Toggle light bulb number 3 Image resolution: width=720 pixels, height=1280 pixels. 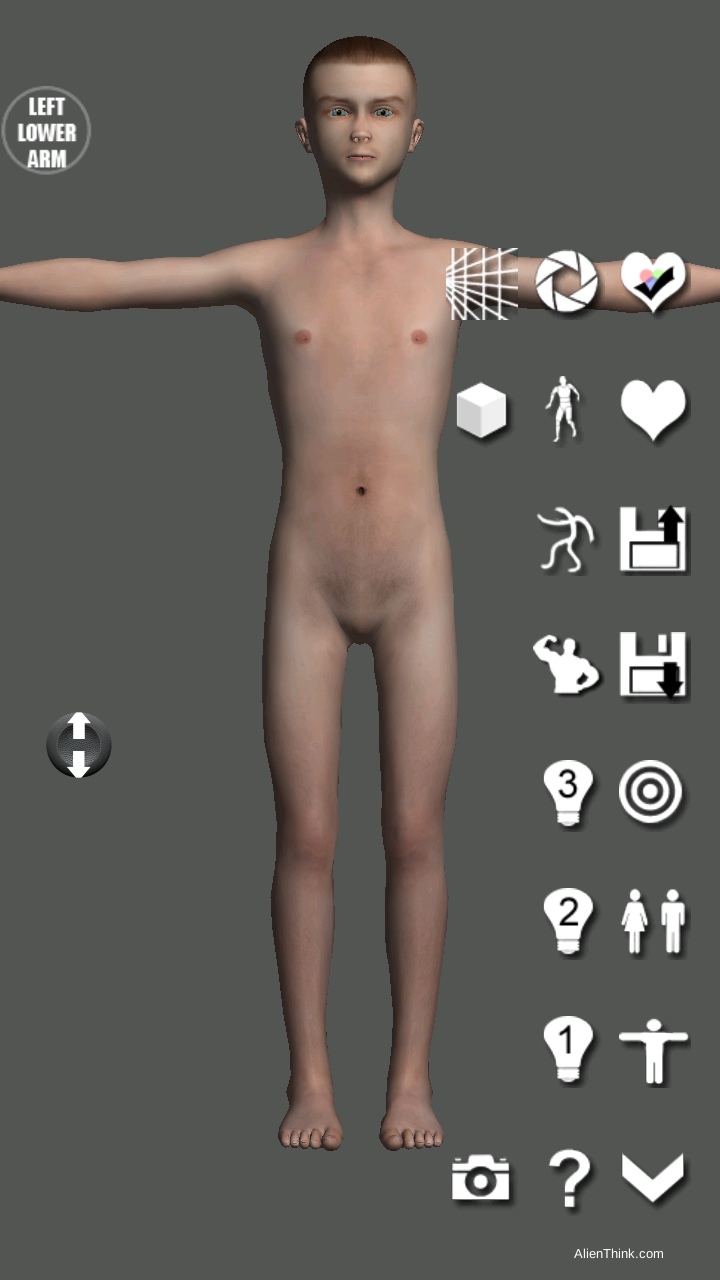[567, 793]
